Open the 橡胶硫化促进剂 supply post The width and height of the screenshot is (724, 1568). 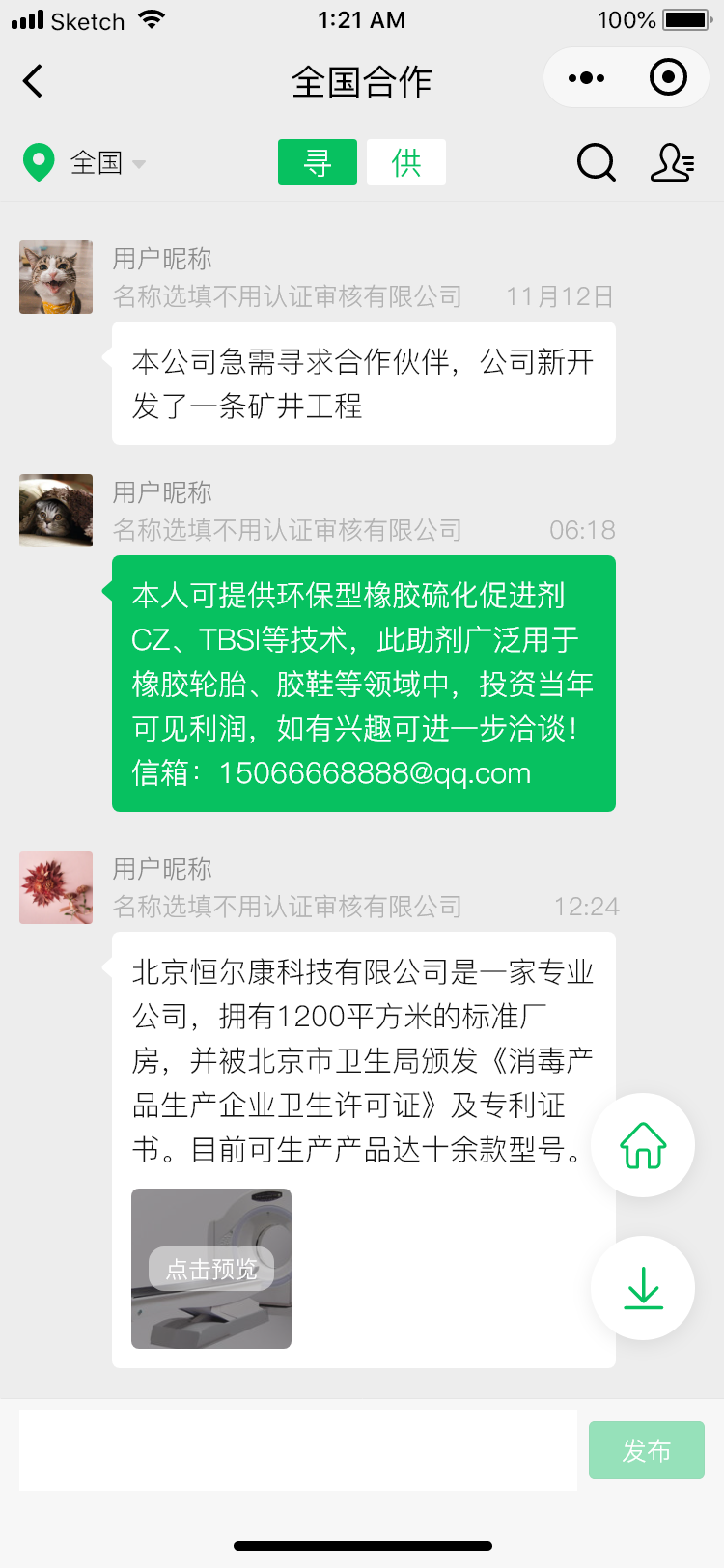363,684
